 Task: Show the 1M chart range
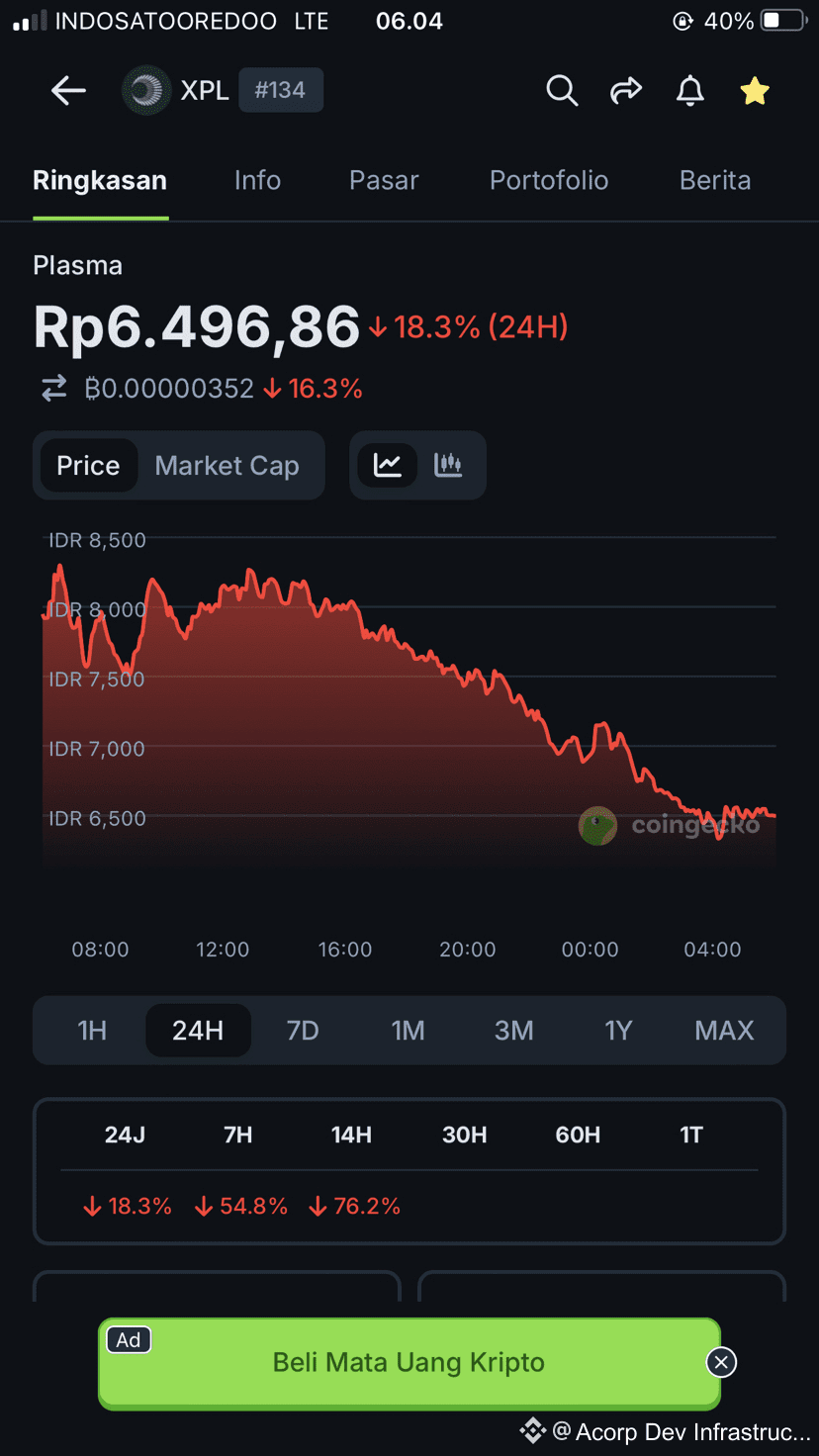click(408, 1031)
